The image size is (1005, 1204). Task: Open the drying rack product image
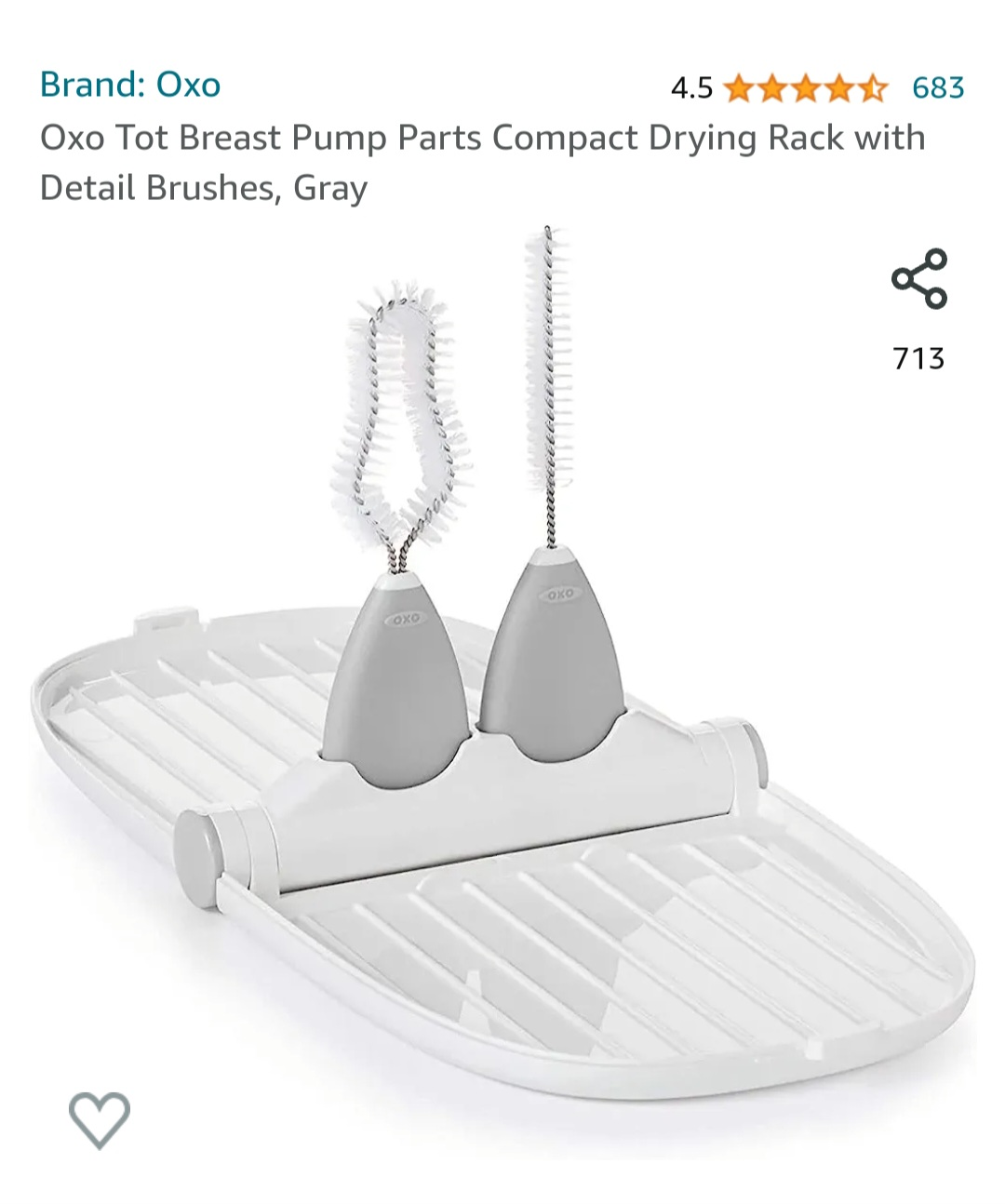(x=502, y=707)
